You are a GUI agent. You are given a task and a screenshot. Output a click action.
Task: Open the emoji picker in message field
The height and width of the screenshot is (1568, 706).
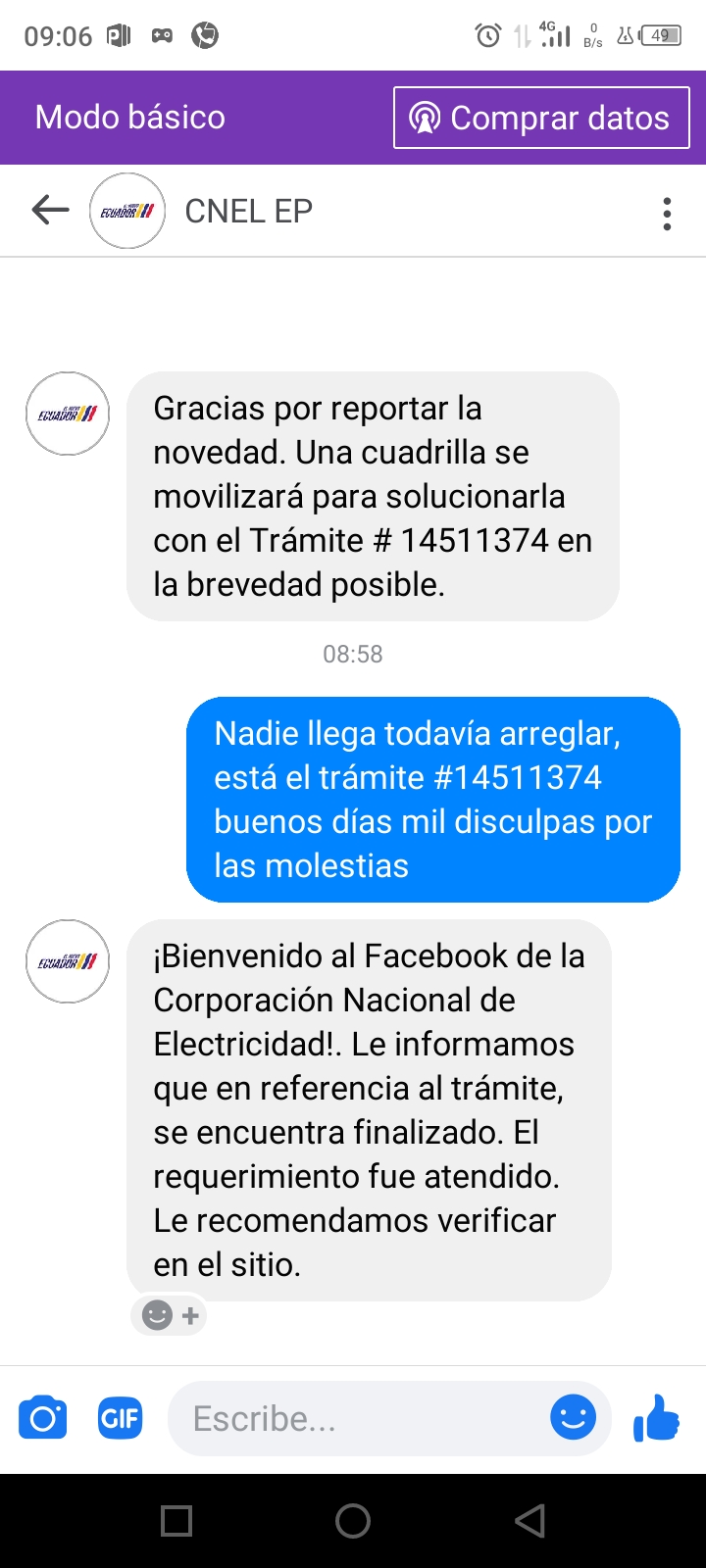(x=574, y=1417)
